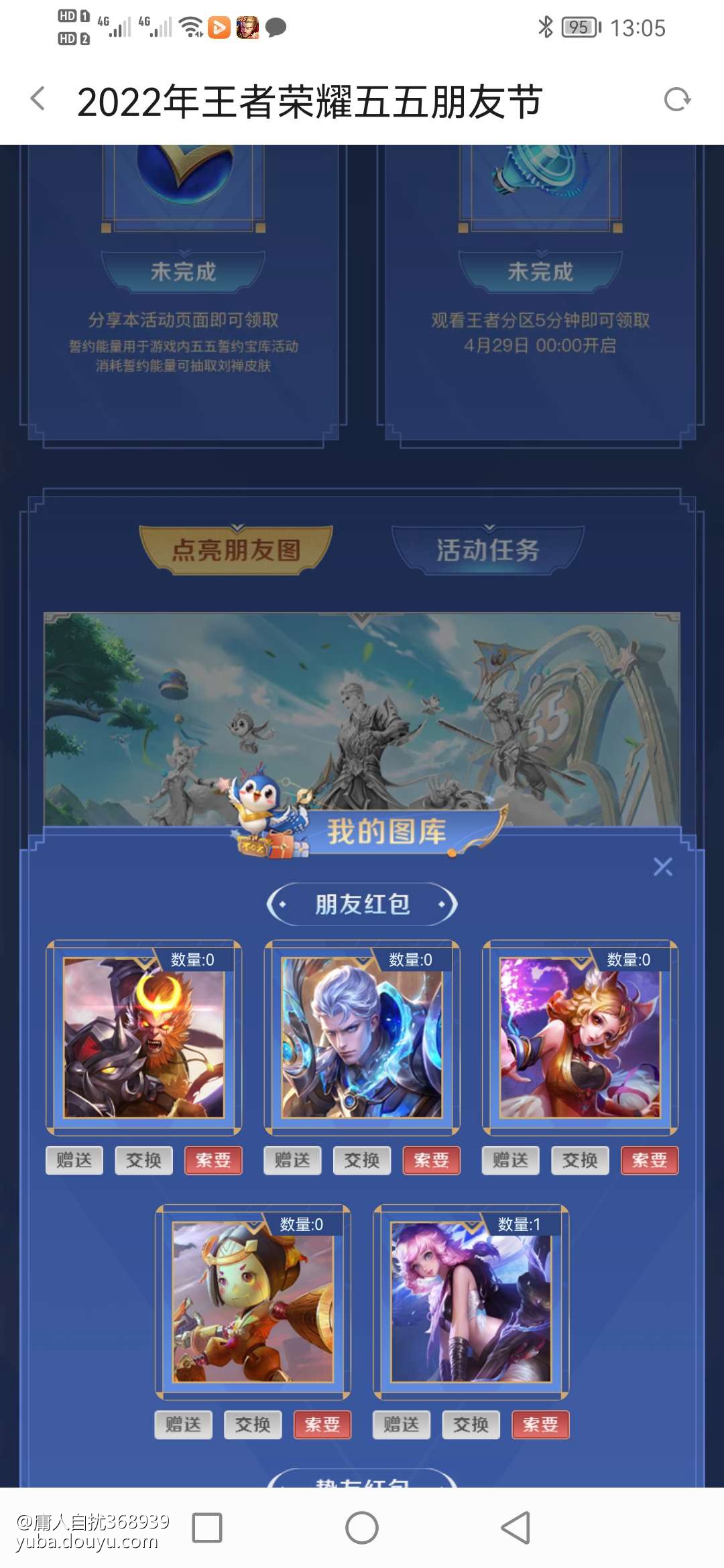The image size is (724, 1568).
Task: Switch to the 点亮朋友图 tab
Action: click(236, 550)
